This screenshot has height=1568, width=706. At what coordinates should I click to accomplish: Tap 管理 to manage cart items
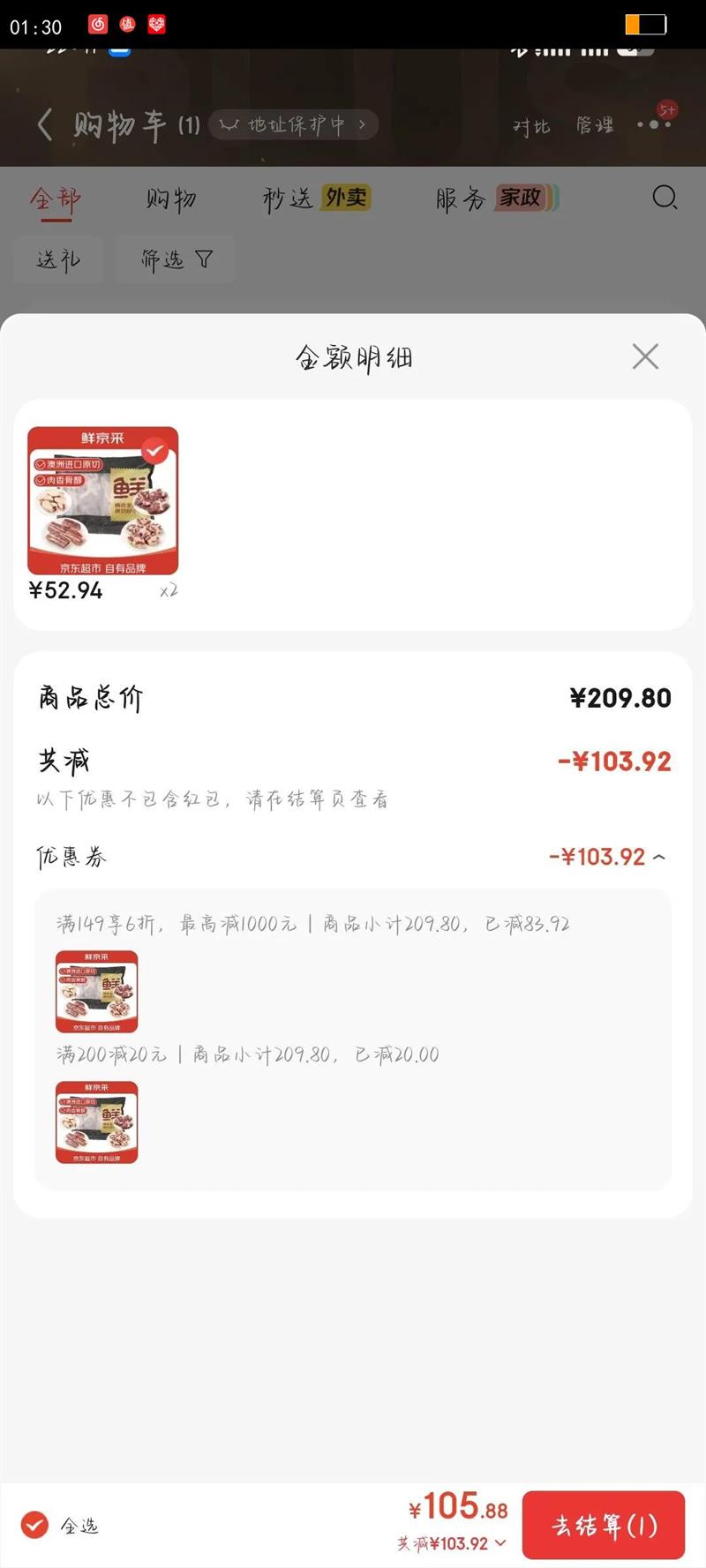594,124
